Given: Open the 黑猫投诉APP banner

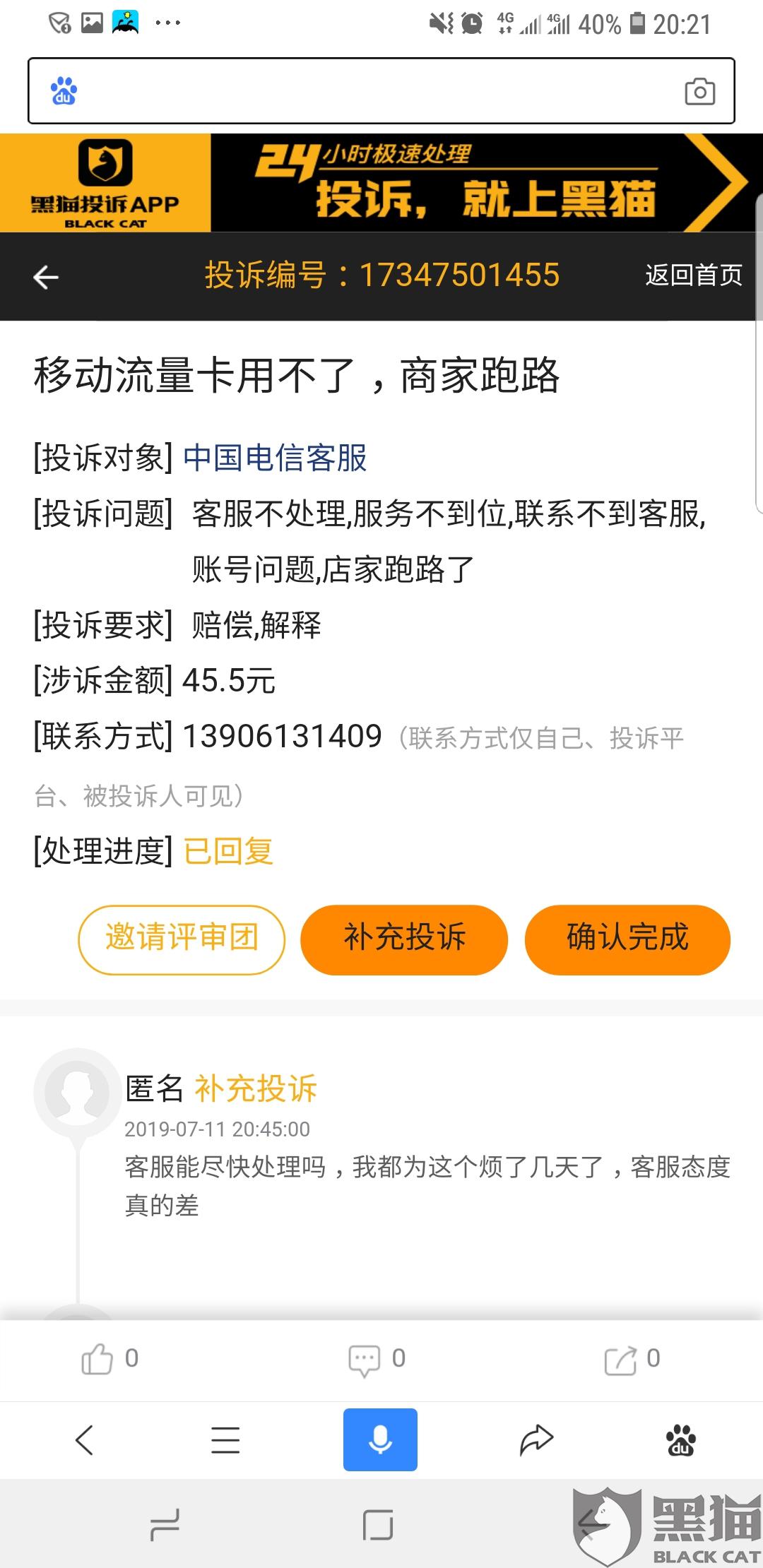Looking at the screenshot, I should coord(381,183).
